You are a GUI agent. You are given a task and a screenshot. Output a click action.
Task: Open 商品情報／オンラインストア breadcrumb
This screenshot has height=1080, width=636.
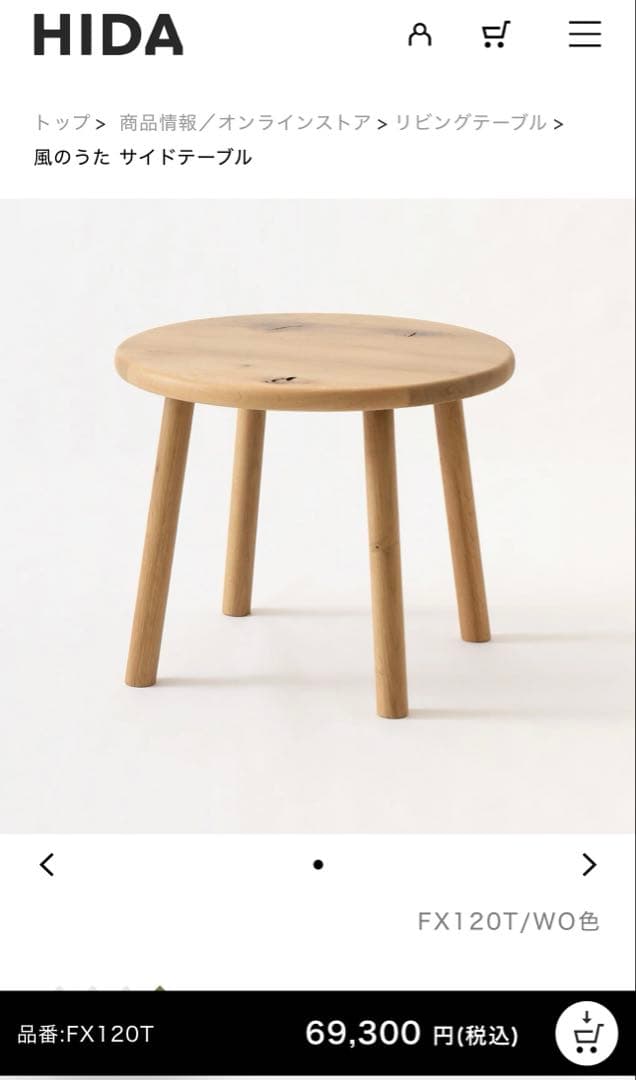pos(245,123)
